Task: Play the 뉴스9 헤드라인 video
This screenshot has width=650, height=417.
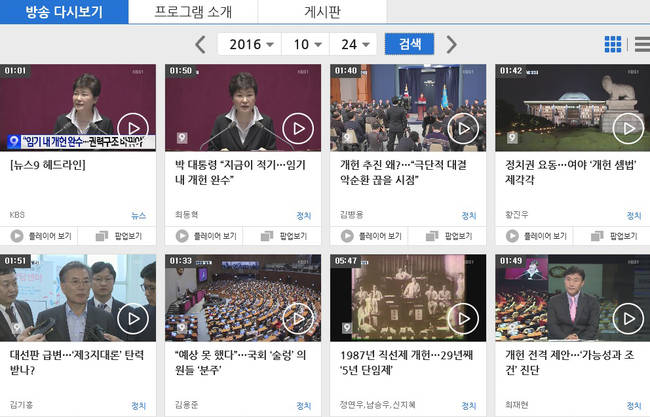Action: click(x=79, y=107)
